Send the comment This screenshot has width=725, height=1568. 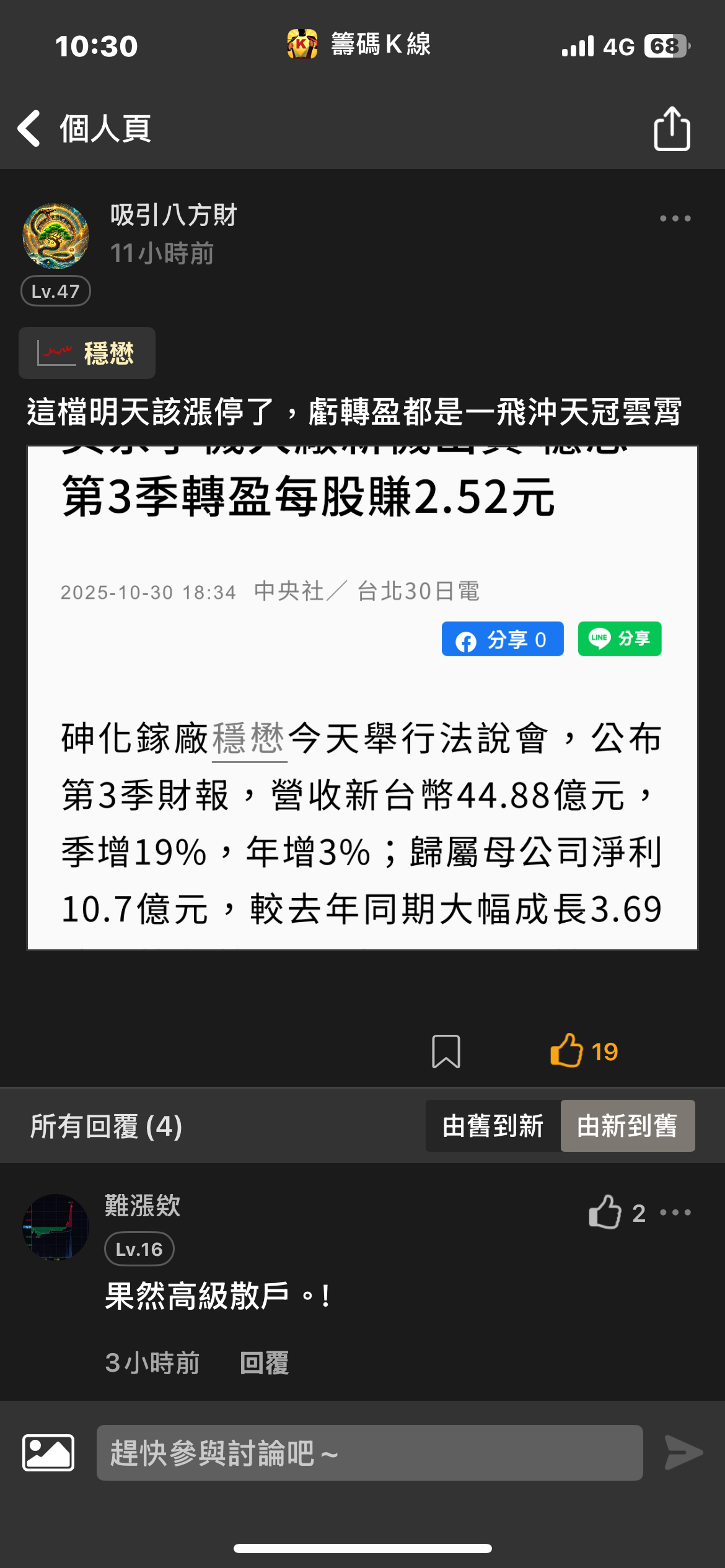(683, 1453)
